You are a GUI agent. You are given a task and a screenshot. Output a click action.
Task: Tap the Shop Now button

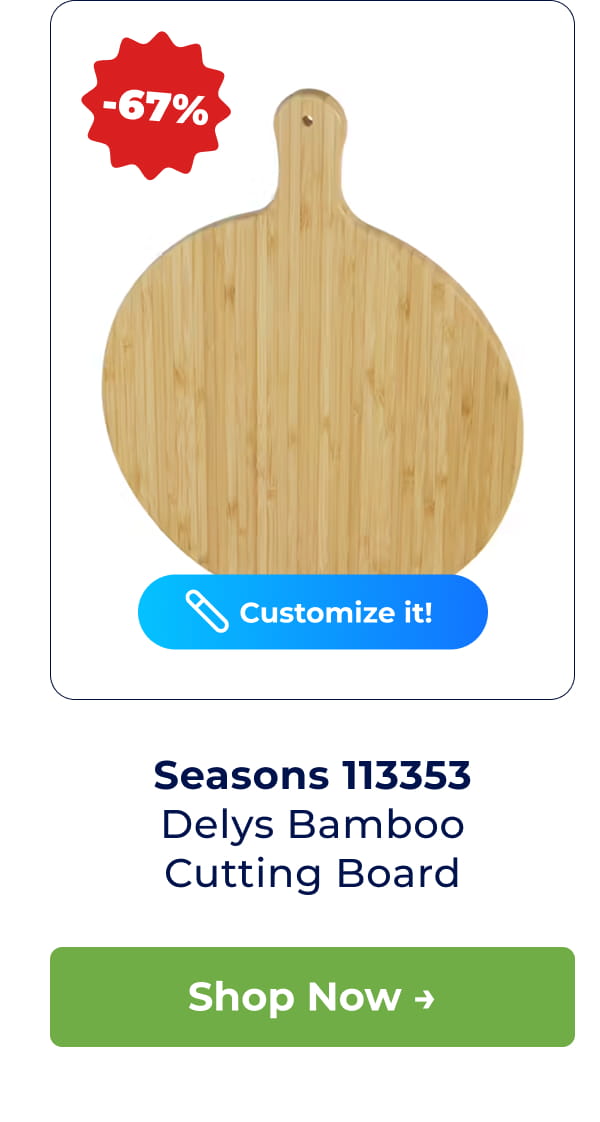click(x=312, y=997)
